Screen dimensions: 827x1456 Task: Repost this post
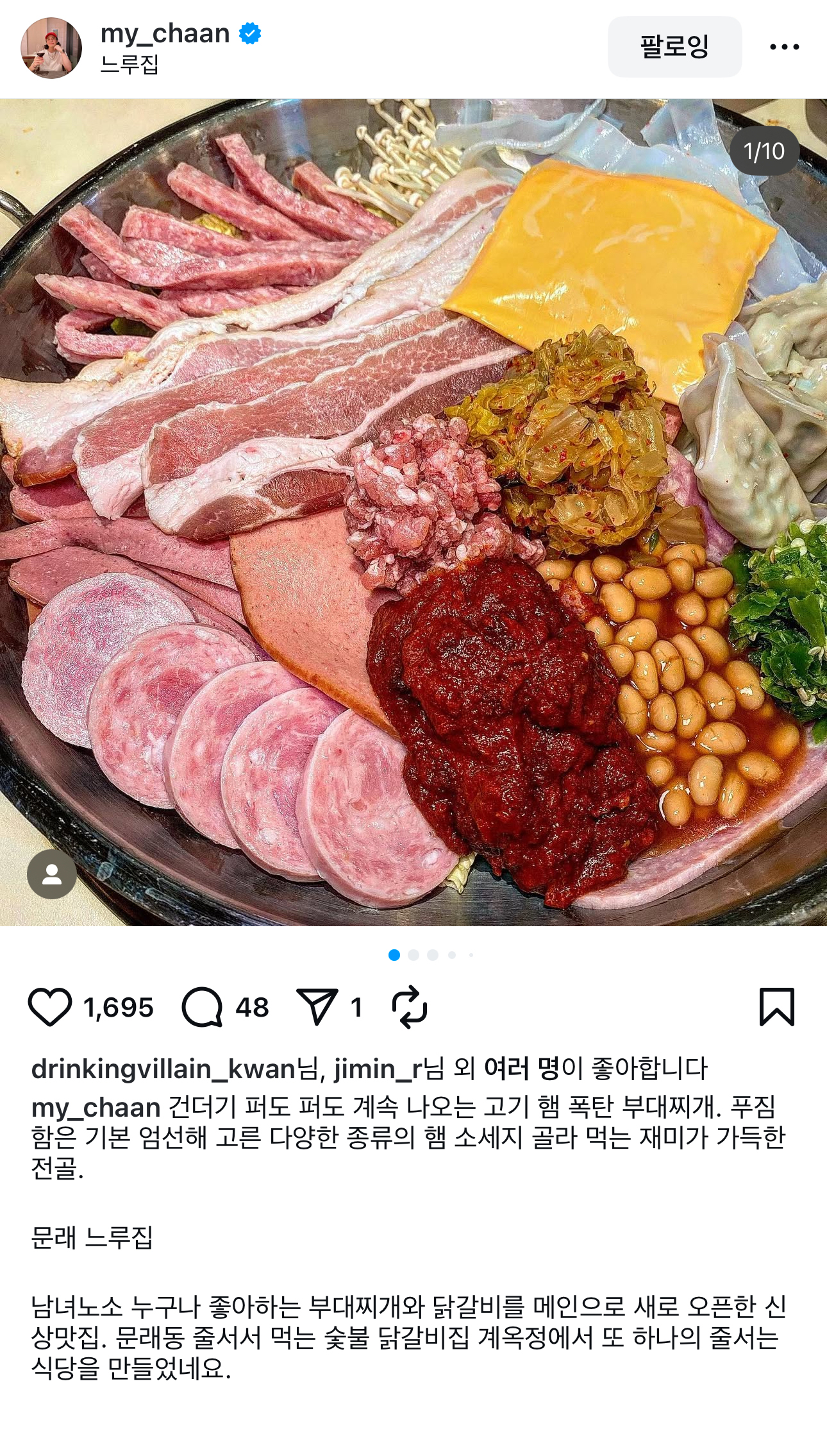tap(410, 1007)
